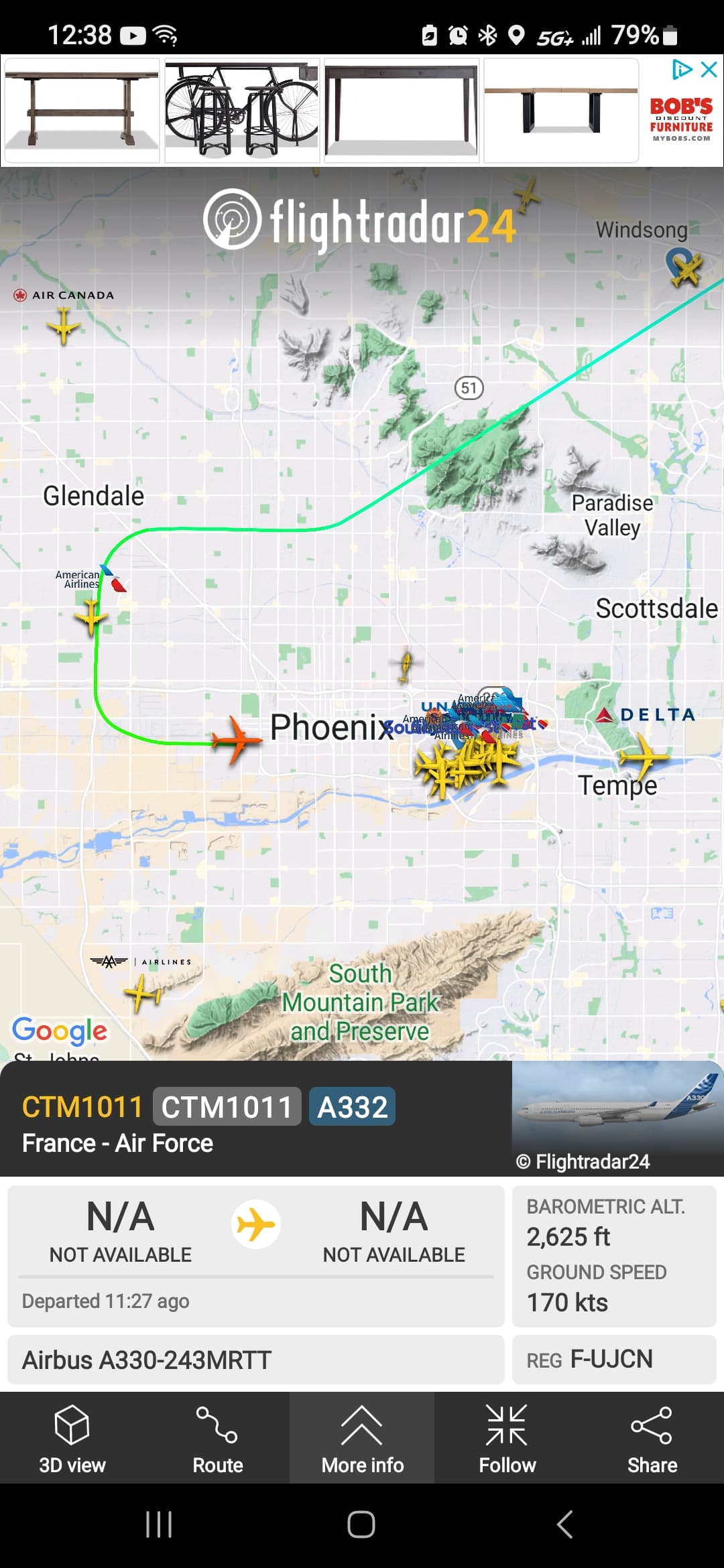This screenshot has height=1568, width=724.
Task: Close the Bob's Furniture ad
Action: (709, 69)
